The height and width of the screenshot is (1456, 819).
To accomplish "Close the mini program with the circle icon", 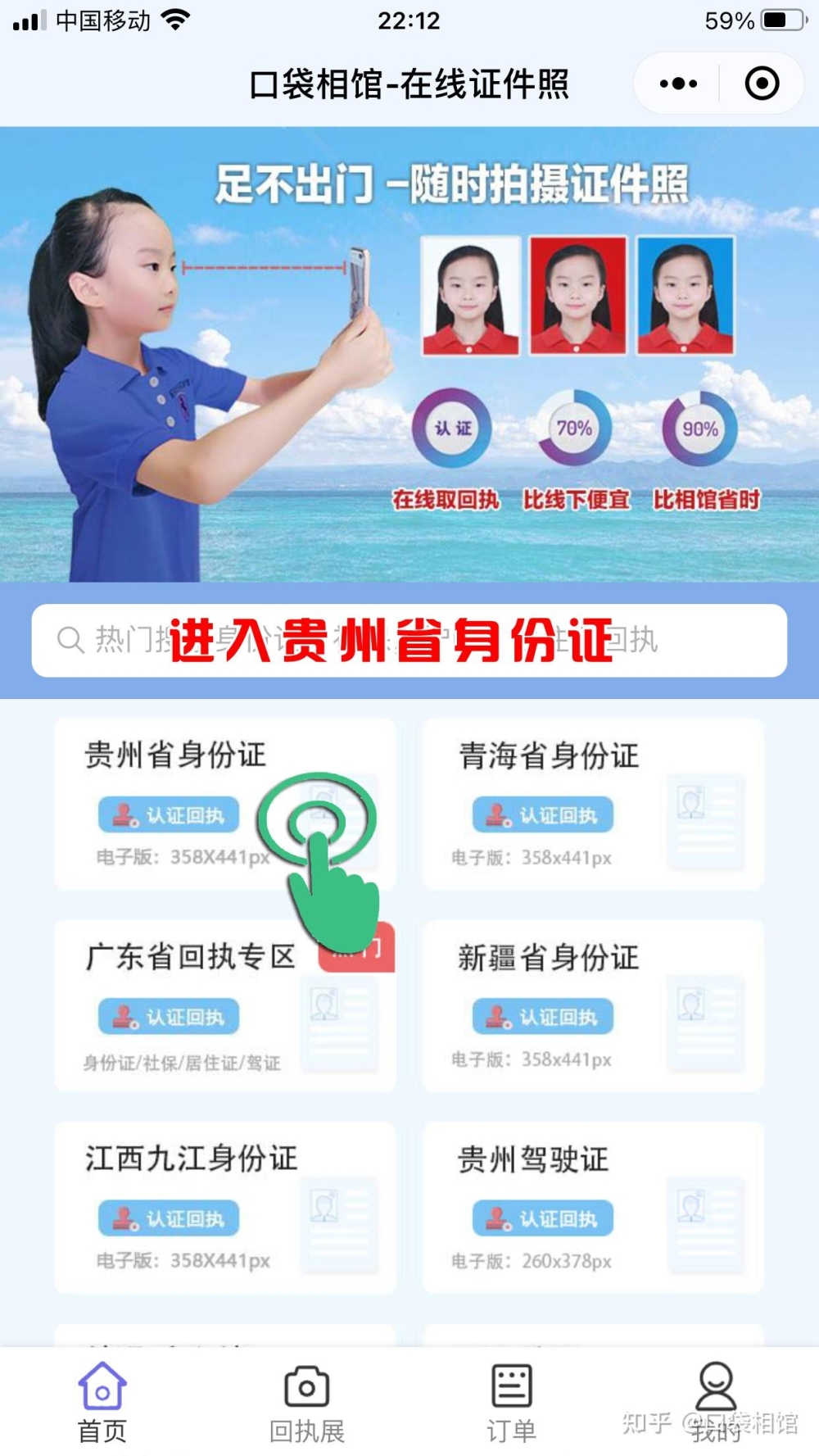I will click(762, 84).
